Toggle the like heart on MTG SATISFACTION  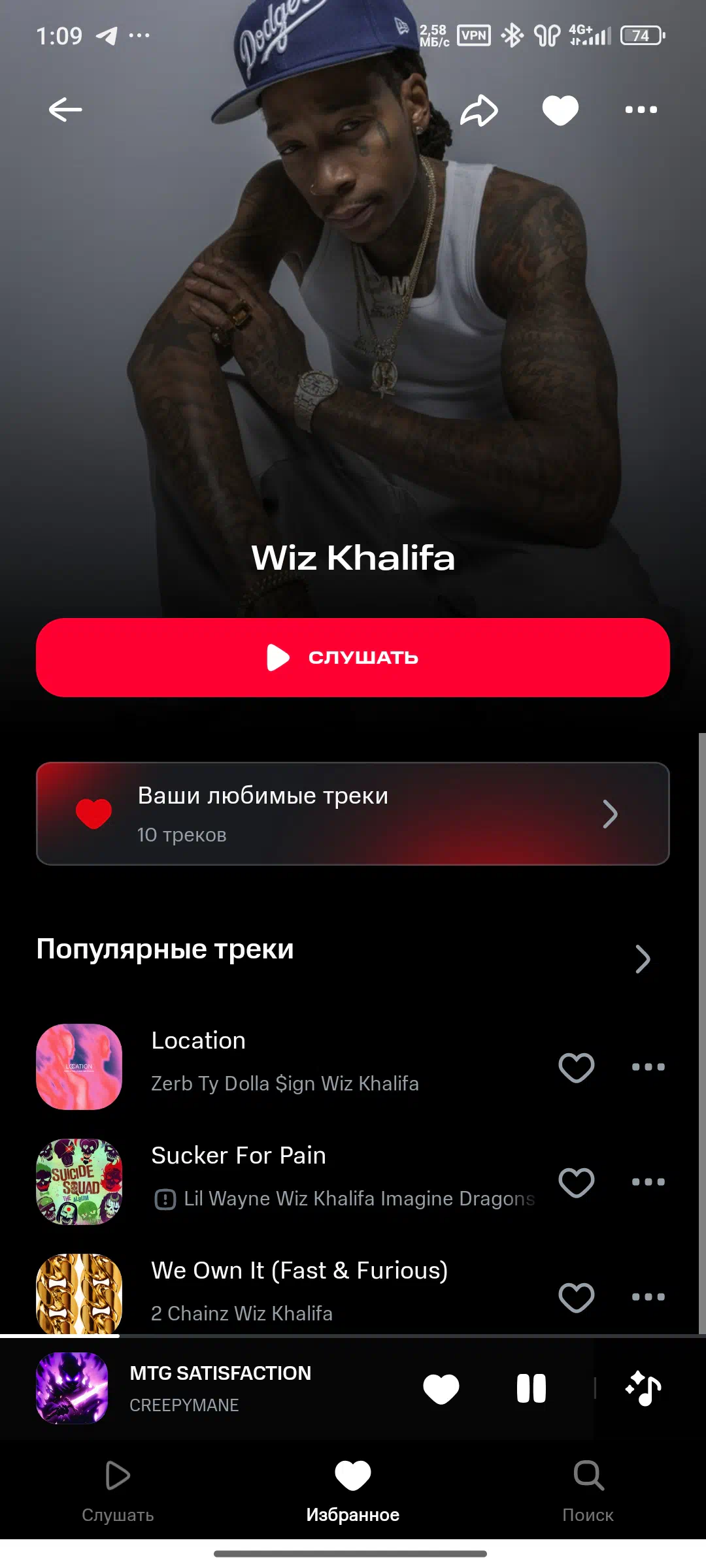coord(441,1388)
